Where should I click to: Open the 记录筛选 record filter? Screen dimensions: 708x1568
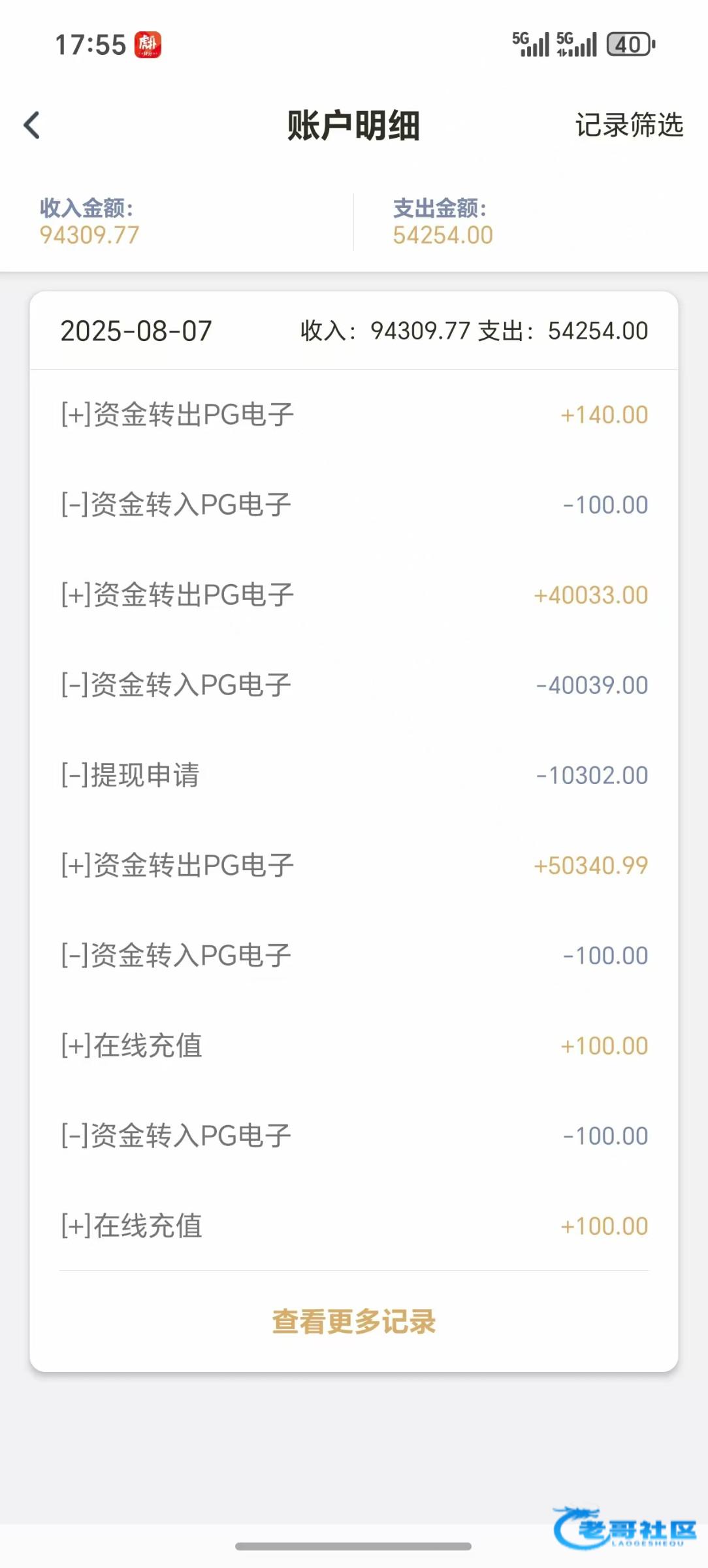(x=629, y=125)
